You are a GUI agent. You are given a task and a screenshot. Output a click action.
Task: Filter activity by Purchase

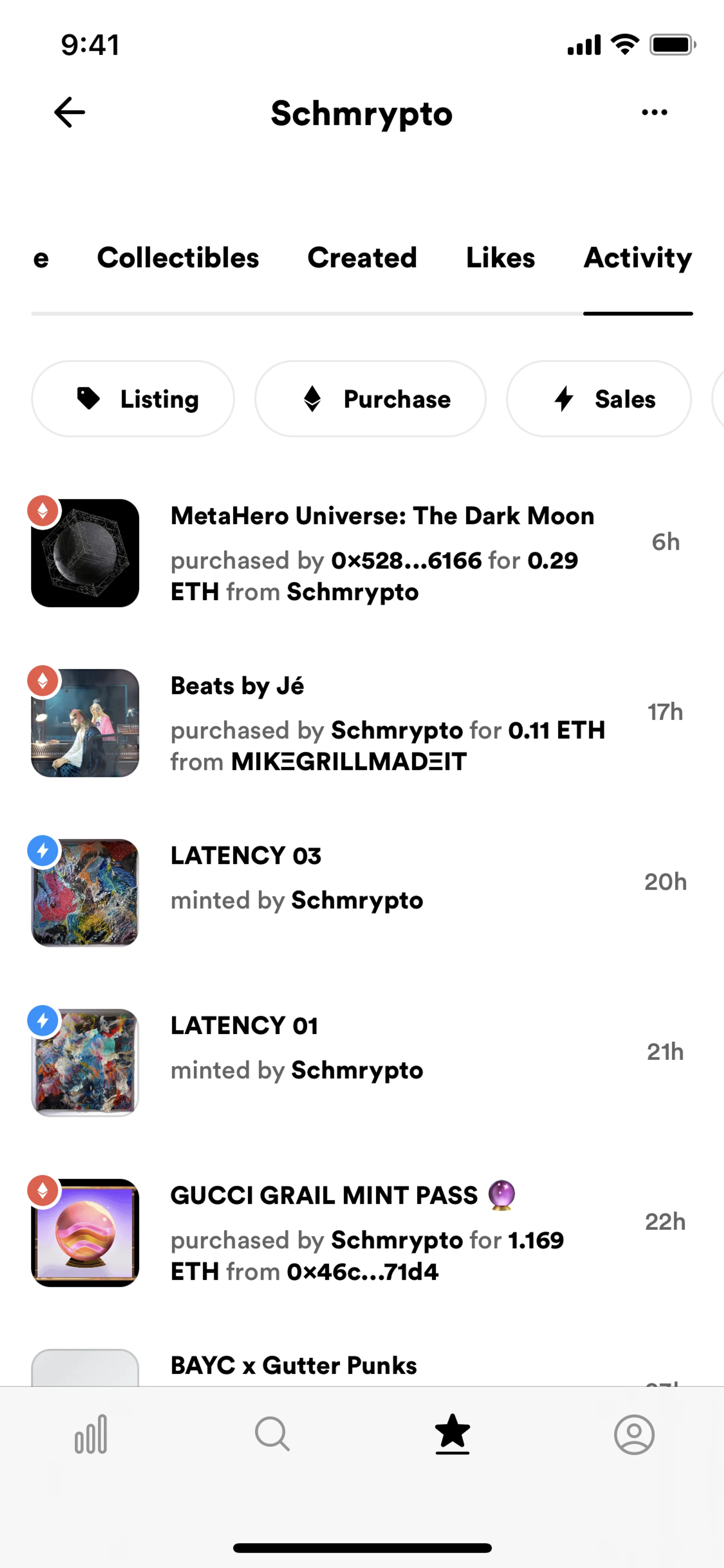coord(370,399)
